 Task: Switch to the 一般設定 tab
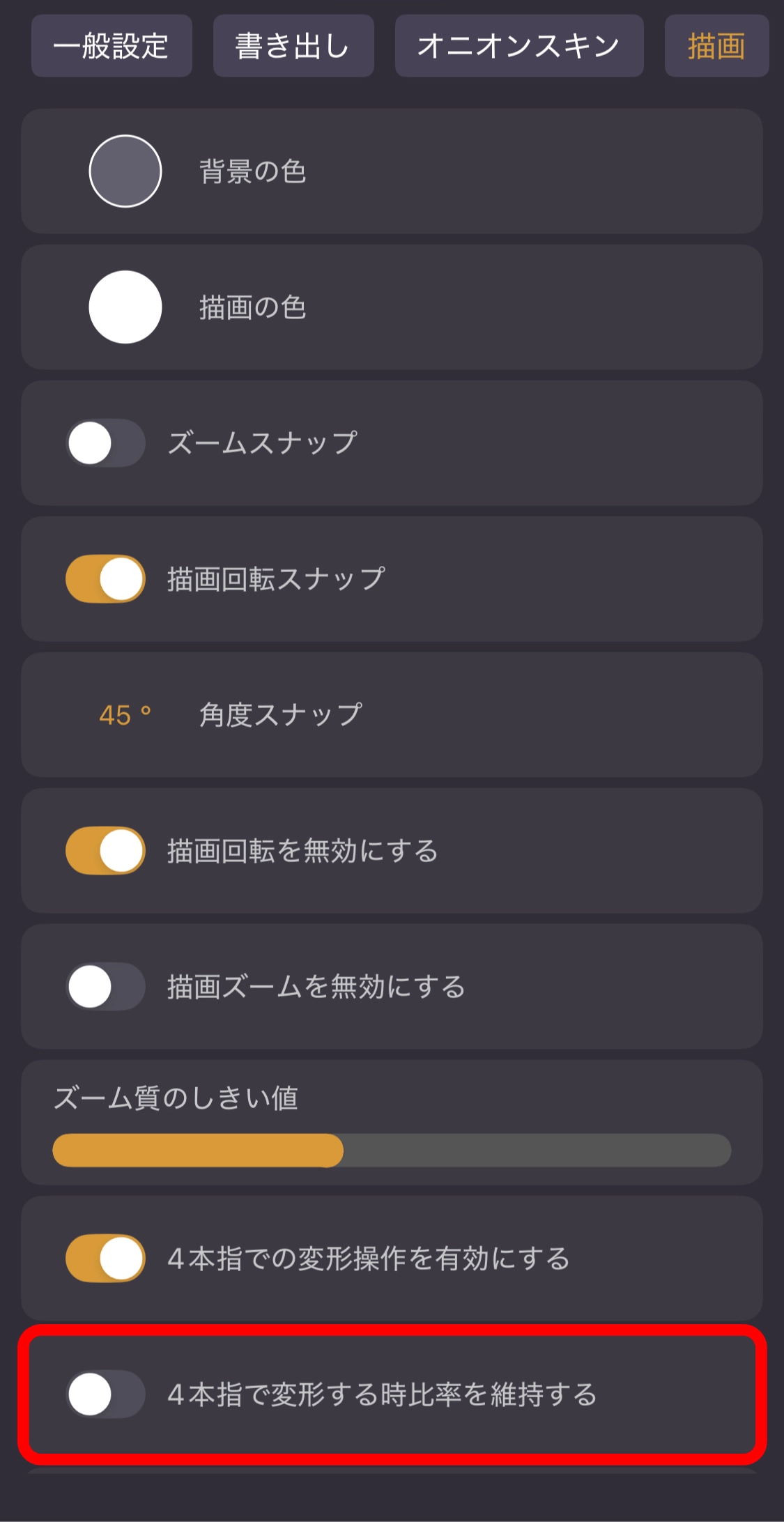click(112, 46)
